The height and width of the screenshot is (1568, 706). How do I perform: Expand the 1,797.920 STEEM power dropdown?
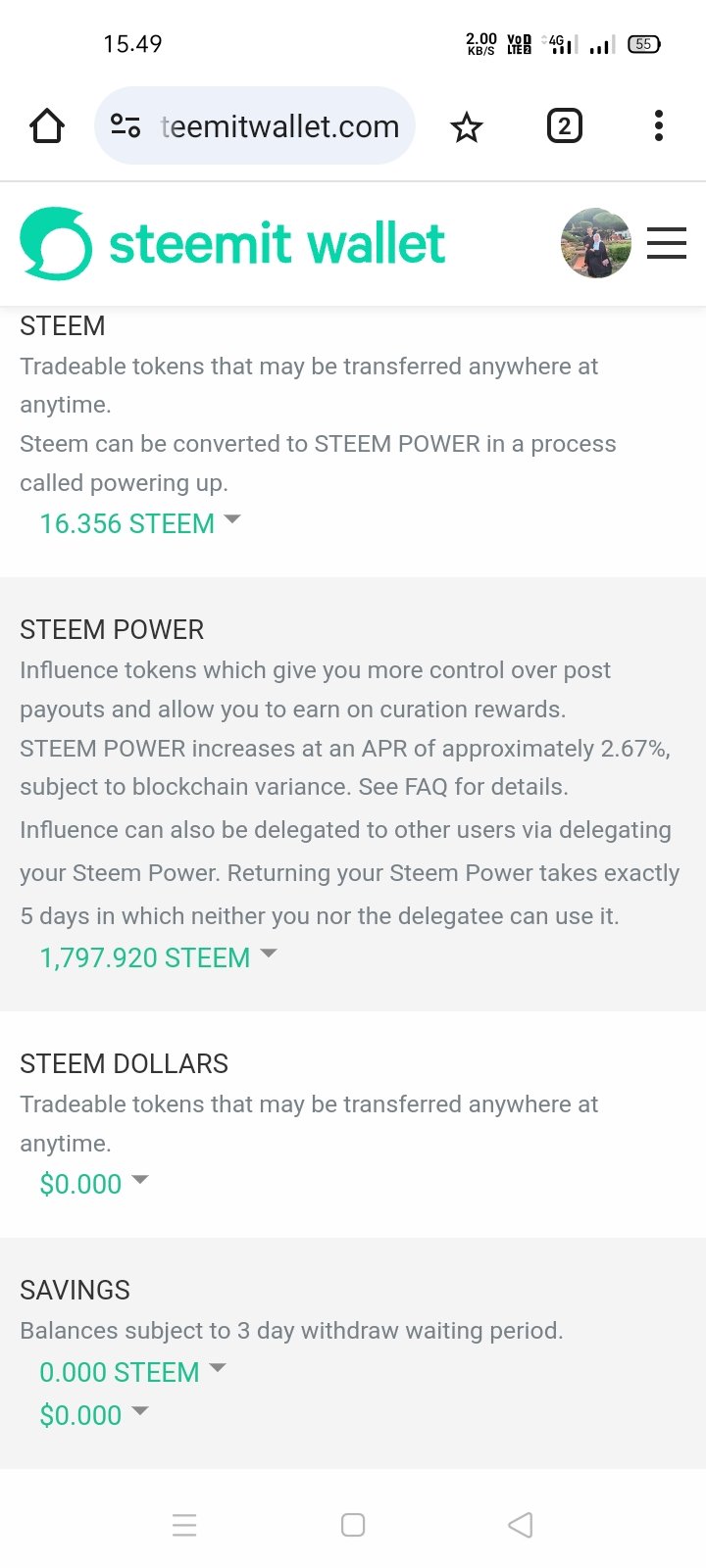(158, 957)
